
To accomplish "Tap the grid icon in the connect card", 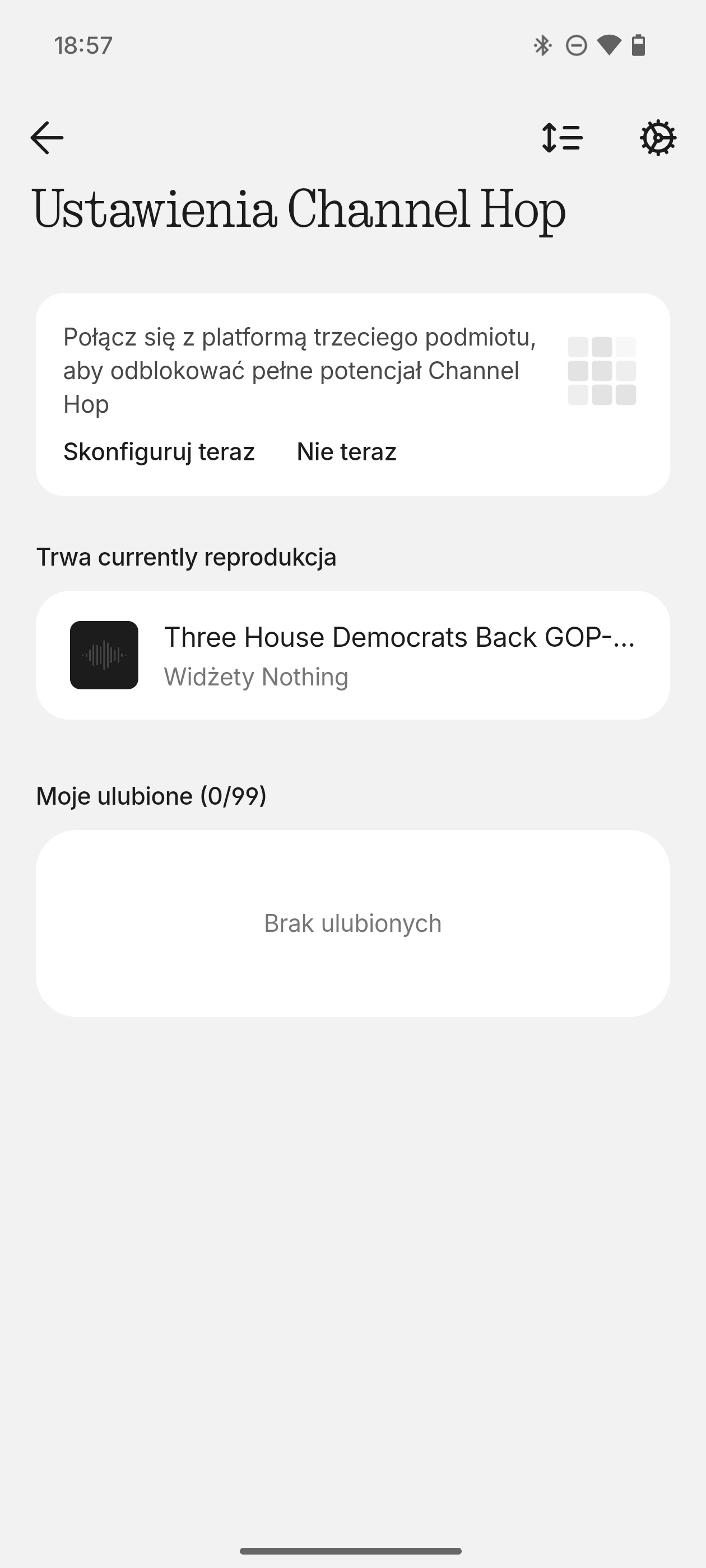I will pyautogui.click(x=601, y=370).
